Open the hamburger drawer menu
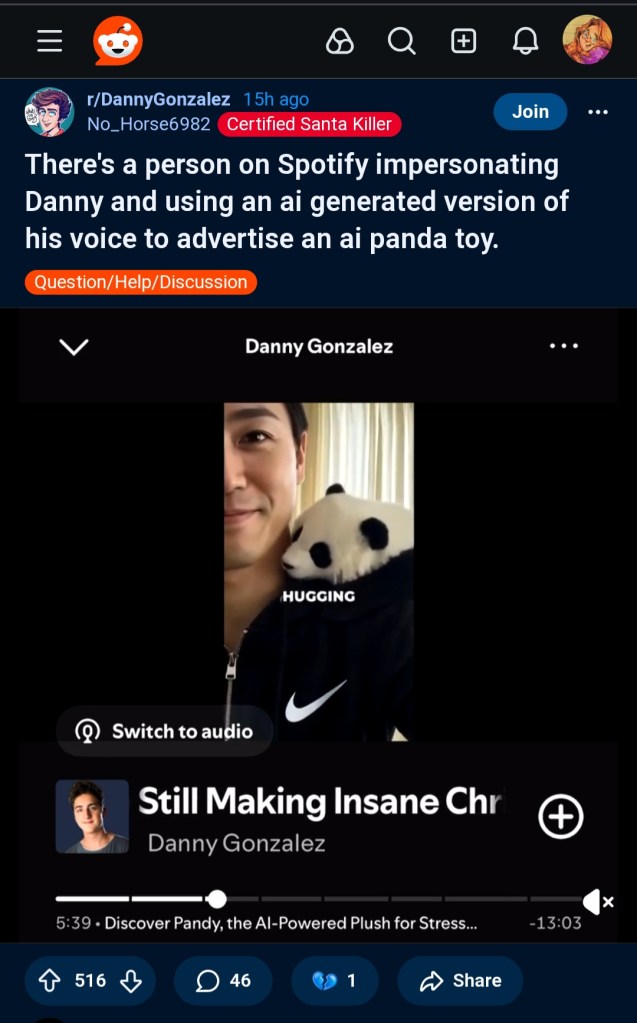 (x=50, y=40)
